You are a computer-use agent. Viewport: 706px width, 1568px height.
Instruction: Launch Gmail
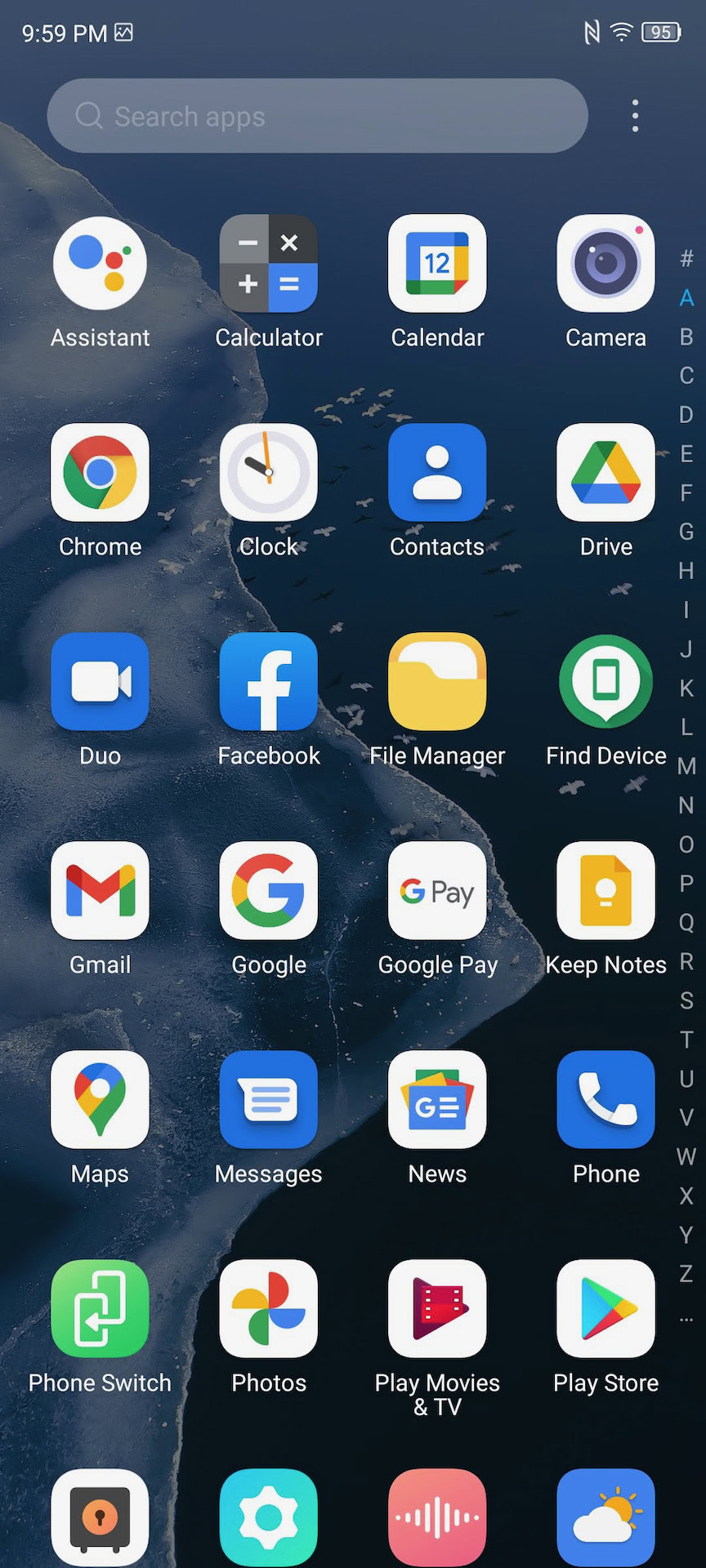pos(100,891)
